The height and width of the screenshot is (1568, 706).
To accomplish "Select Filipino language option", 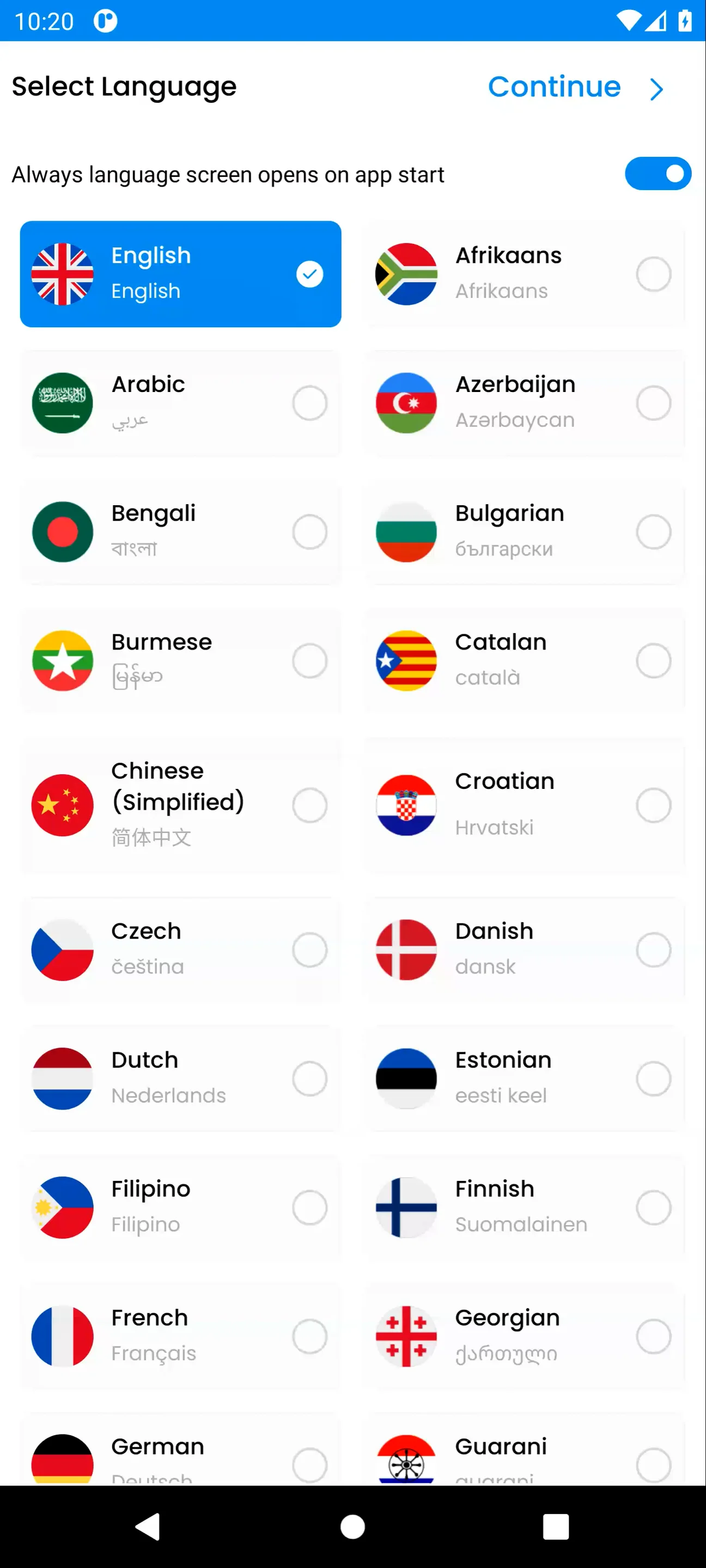I will pos(180,1208).
